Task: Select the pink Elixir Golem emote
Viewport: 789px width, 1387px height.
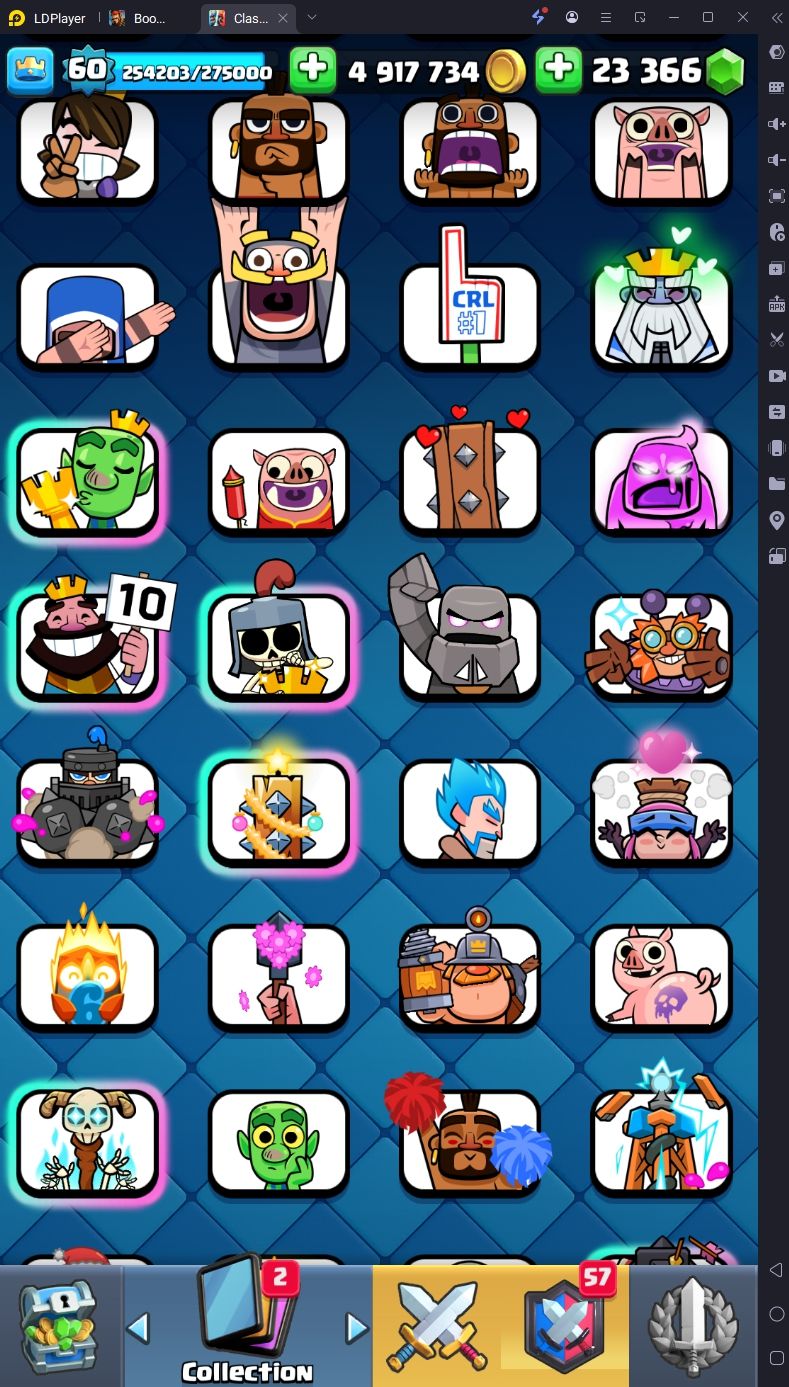Action: (662, 480)
